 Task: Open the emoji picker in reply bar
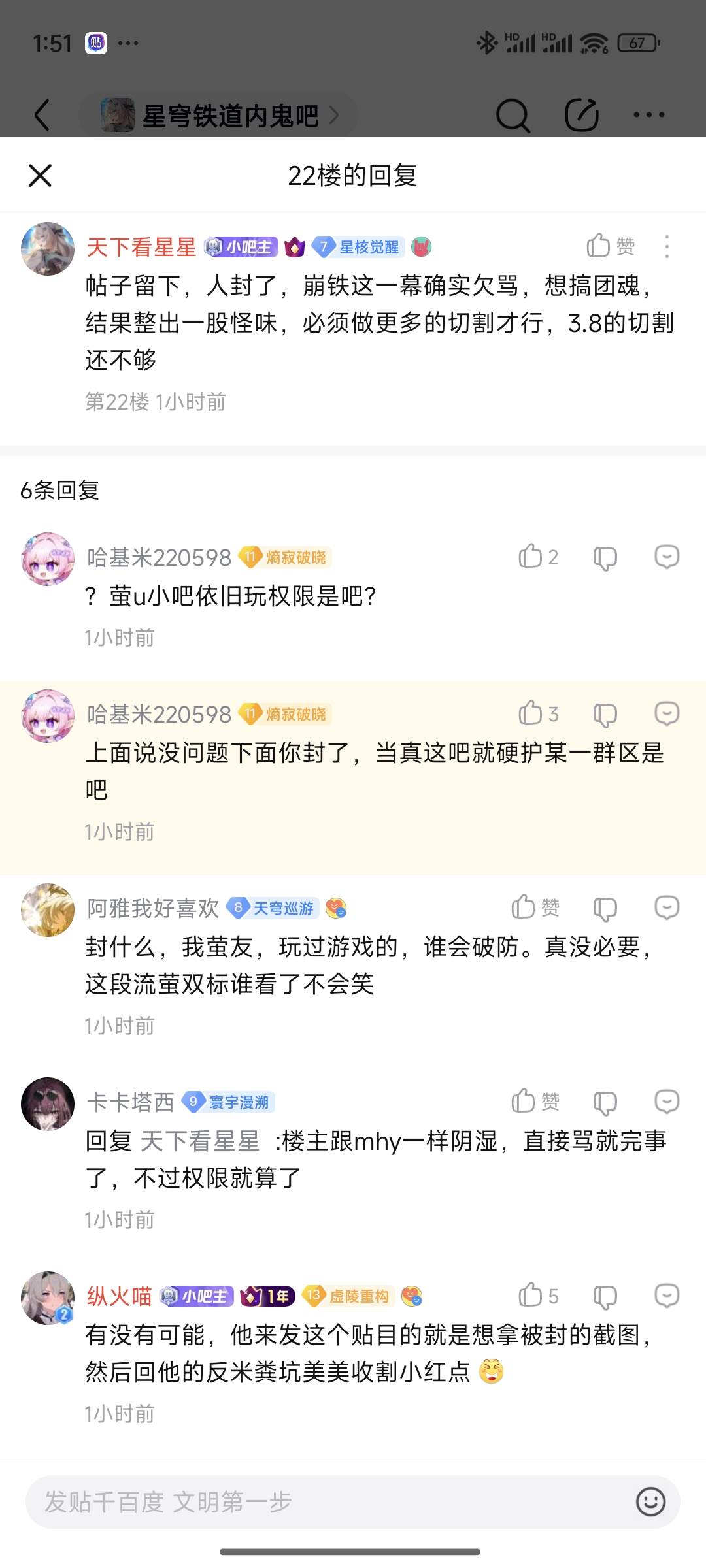click(650, 1502)
